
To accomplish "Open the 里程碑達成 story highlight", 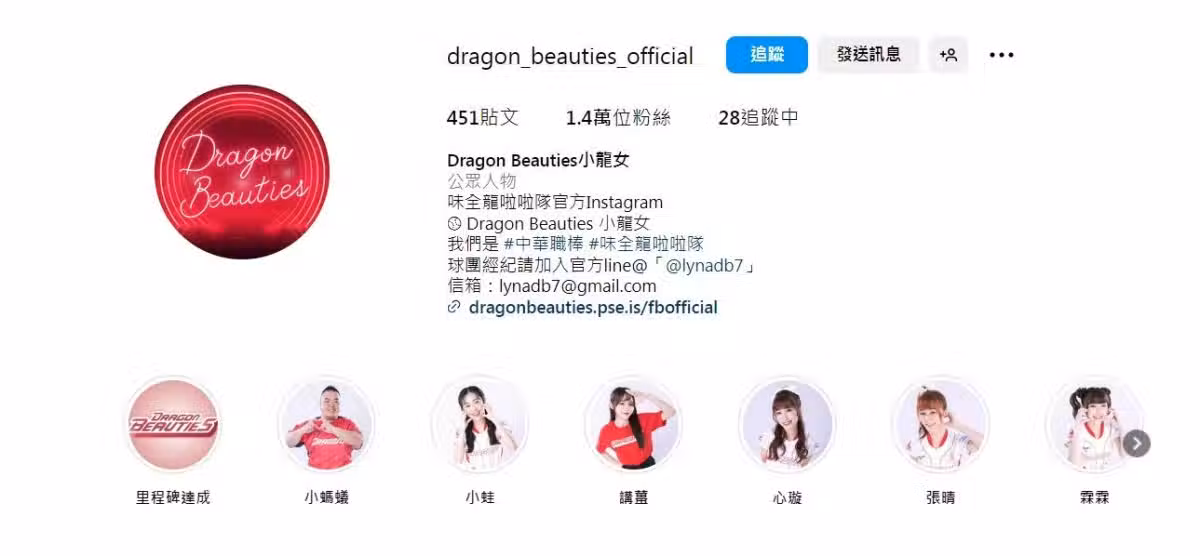I will point(172,425).
